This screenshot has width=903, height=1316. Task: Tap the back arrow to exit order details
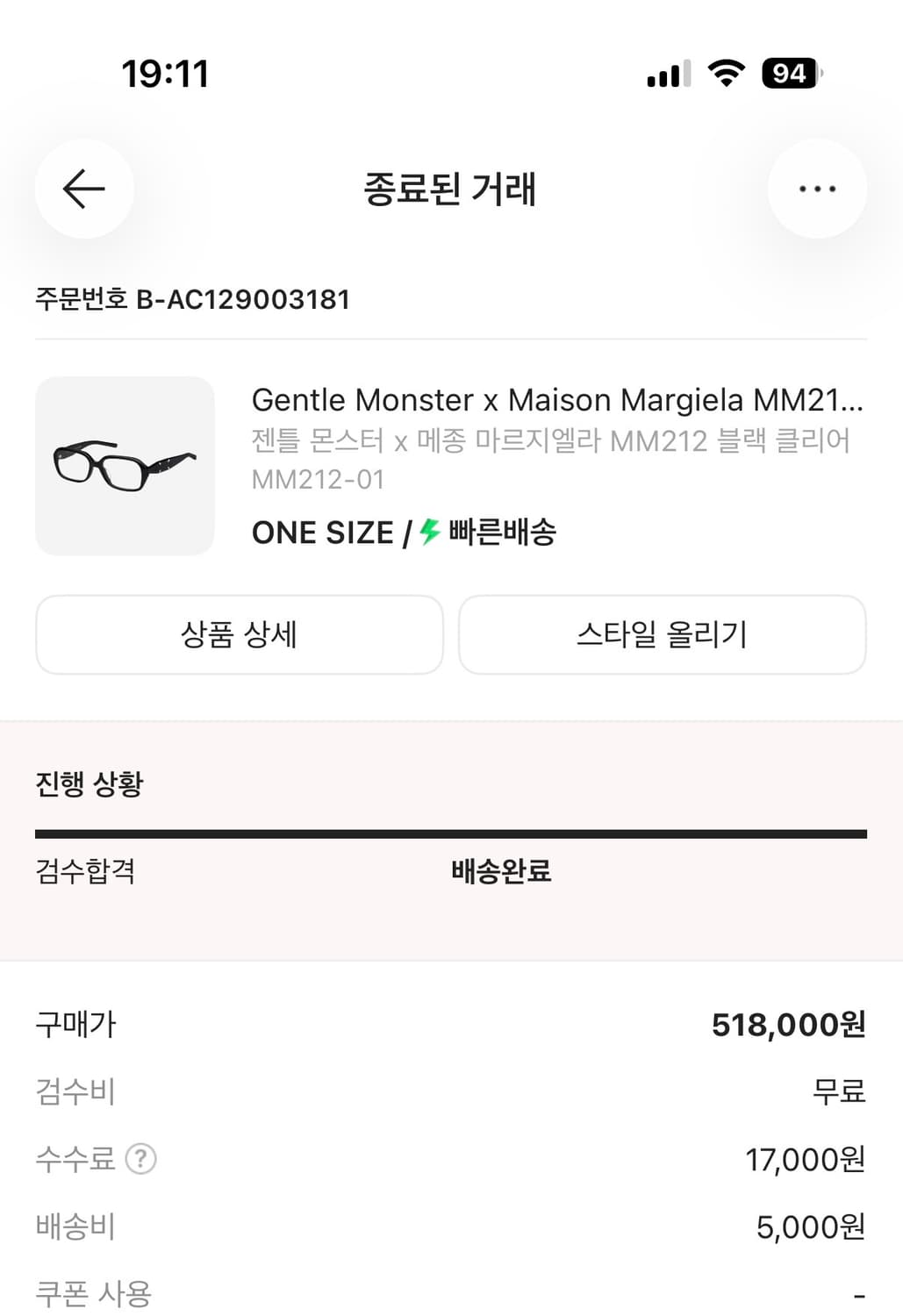(x=83, y=189)
